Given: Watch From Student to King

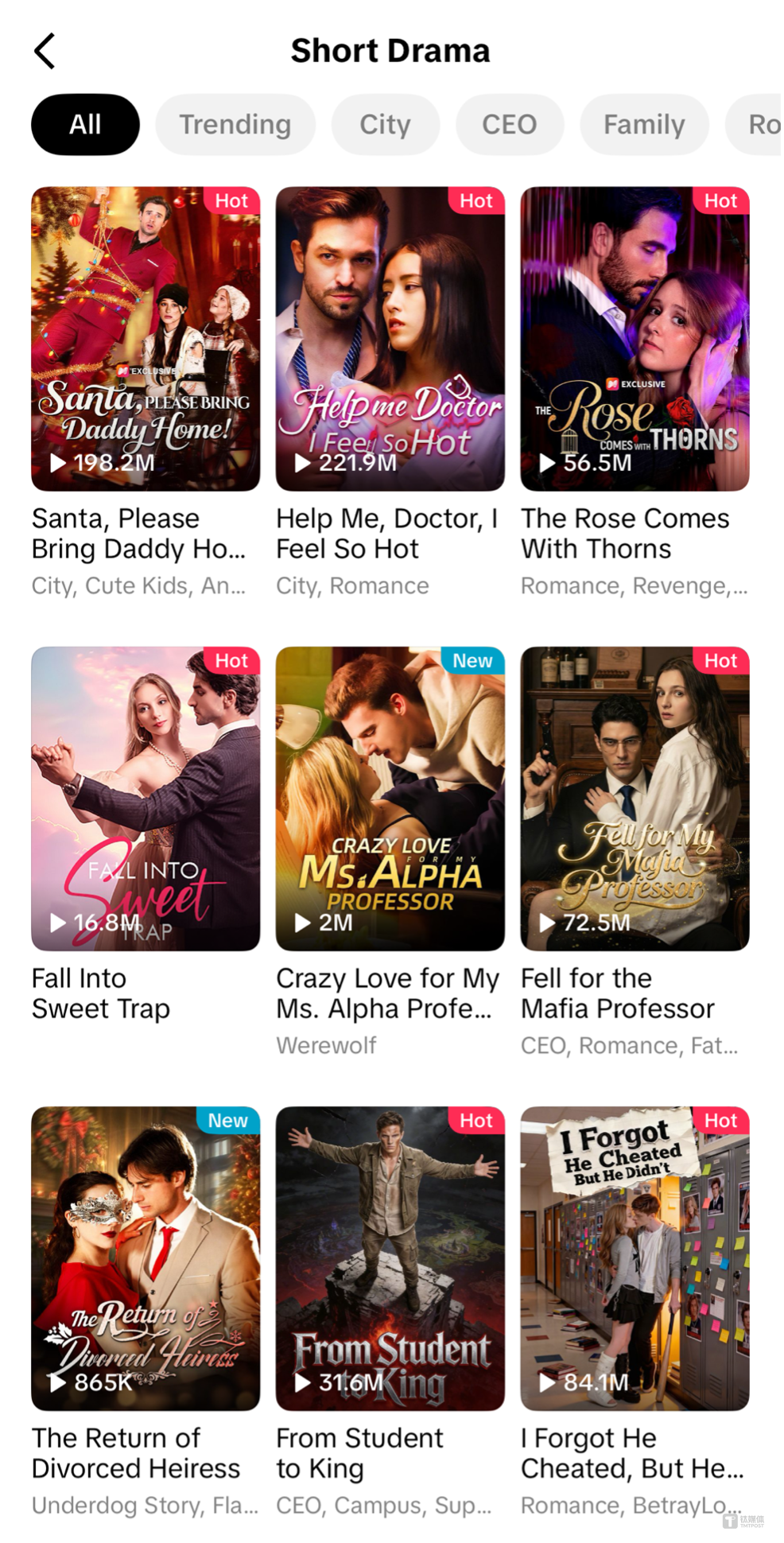Looking at the screenshot, I should (x=390, y=1258).
